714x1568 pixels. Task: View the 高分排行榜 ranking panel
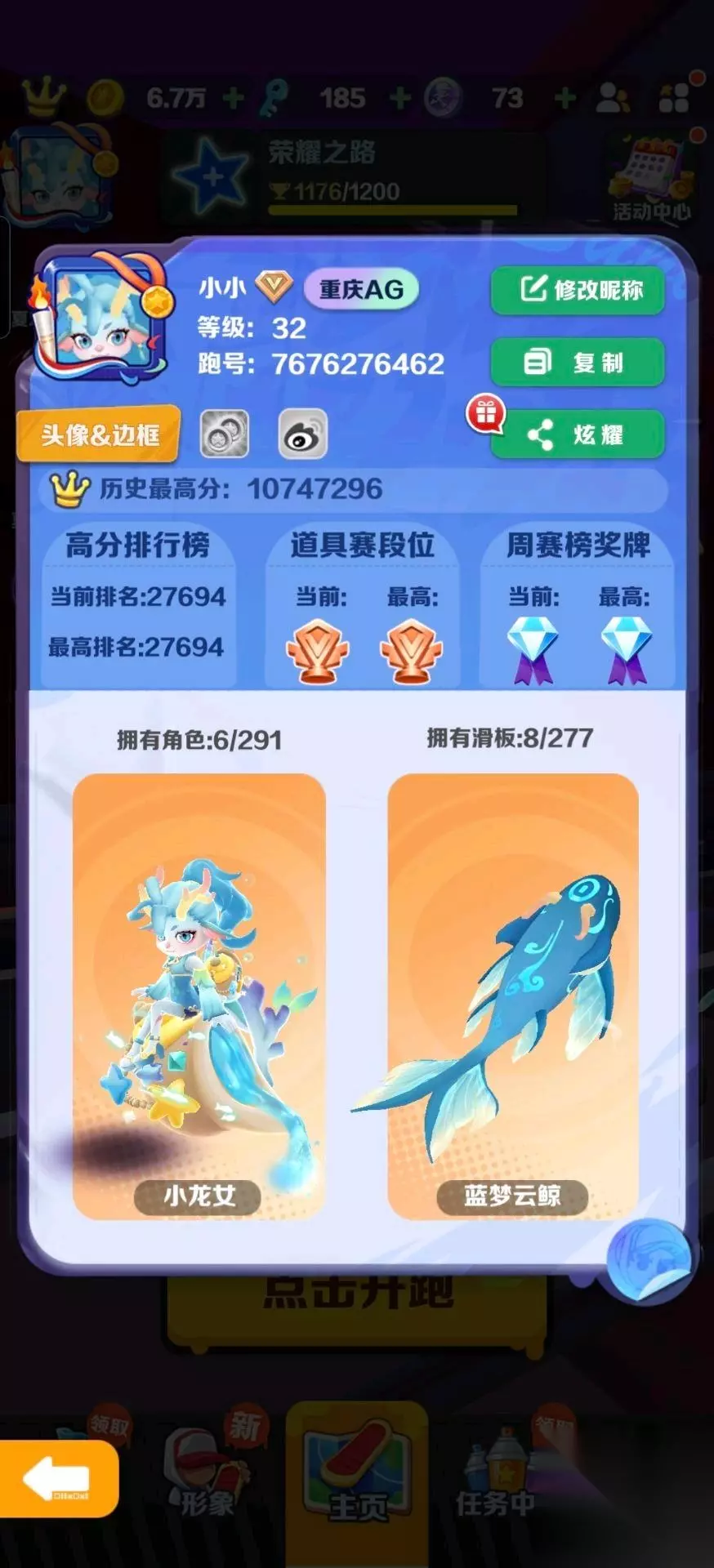[136, 604]
